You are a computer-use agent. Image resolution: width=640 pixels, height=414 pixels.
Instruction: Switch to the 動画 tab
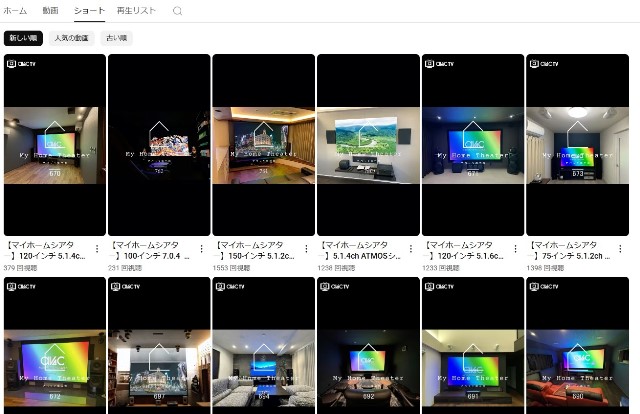point(50,10)
